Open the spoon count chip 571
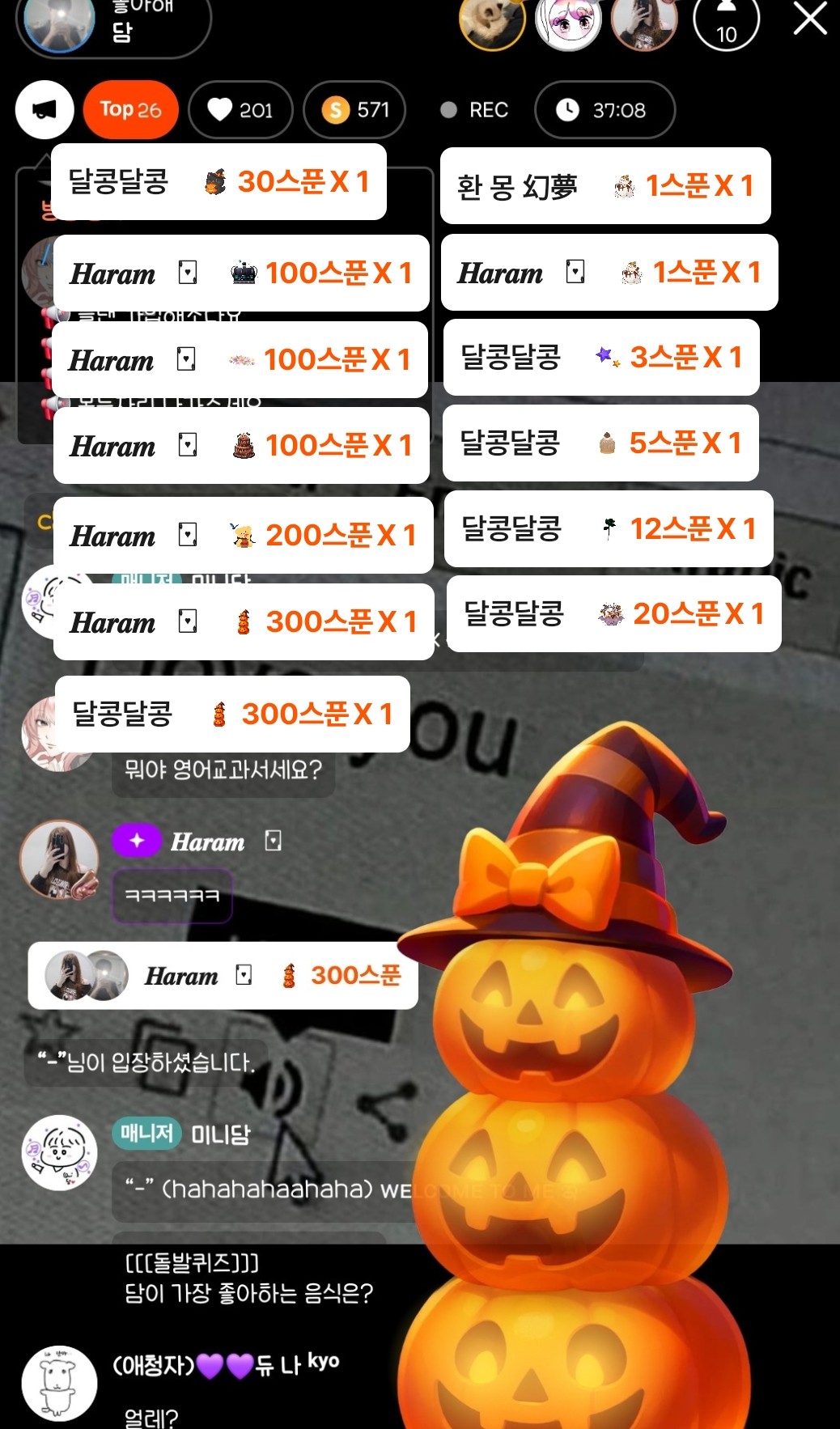 pos(354,109)
